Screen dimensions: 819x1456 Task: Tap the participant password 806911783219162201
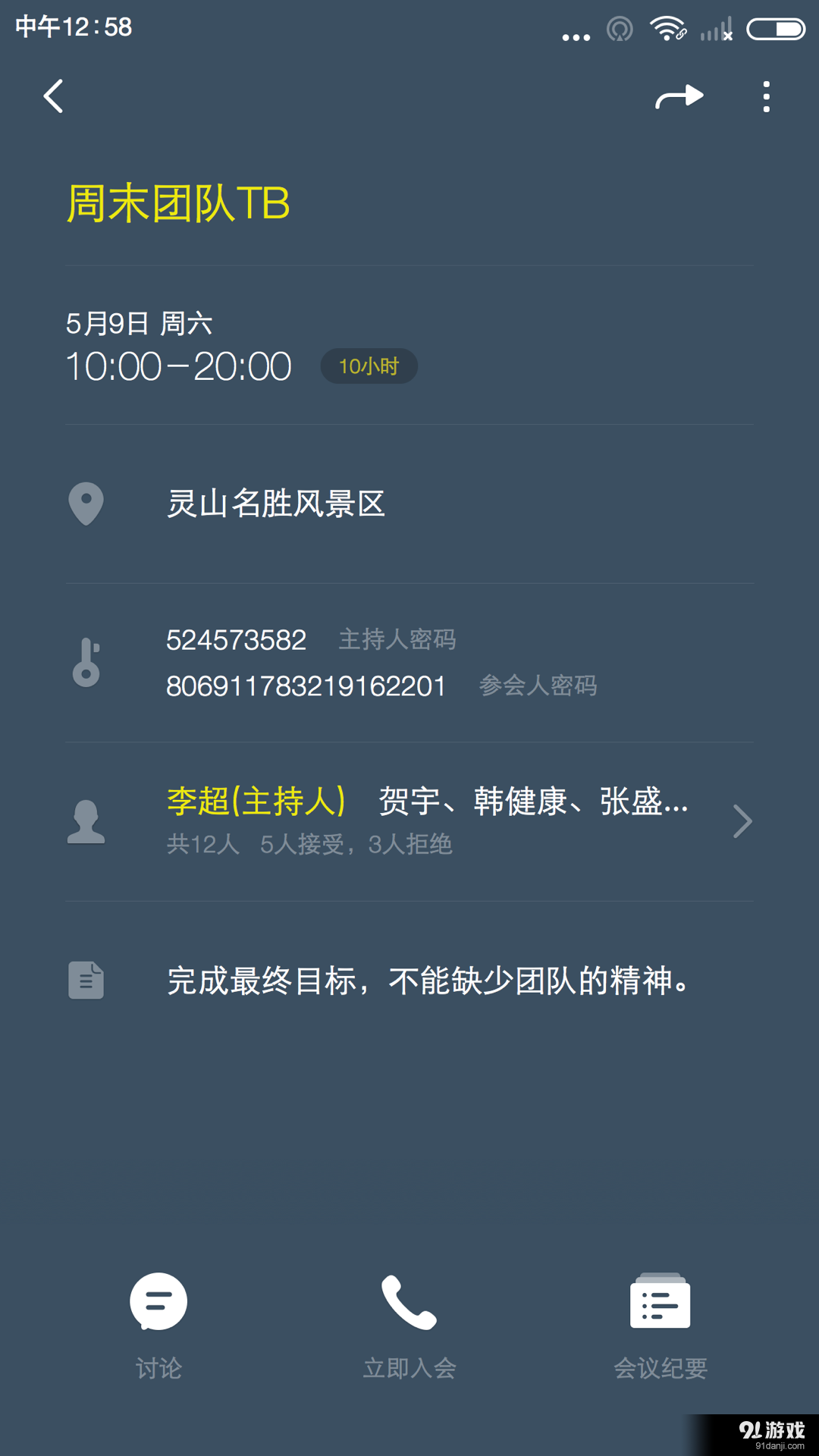tap(306, 685)
